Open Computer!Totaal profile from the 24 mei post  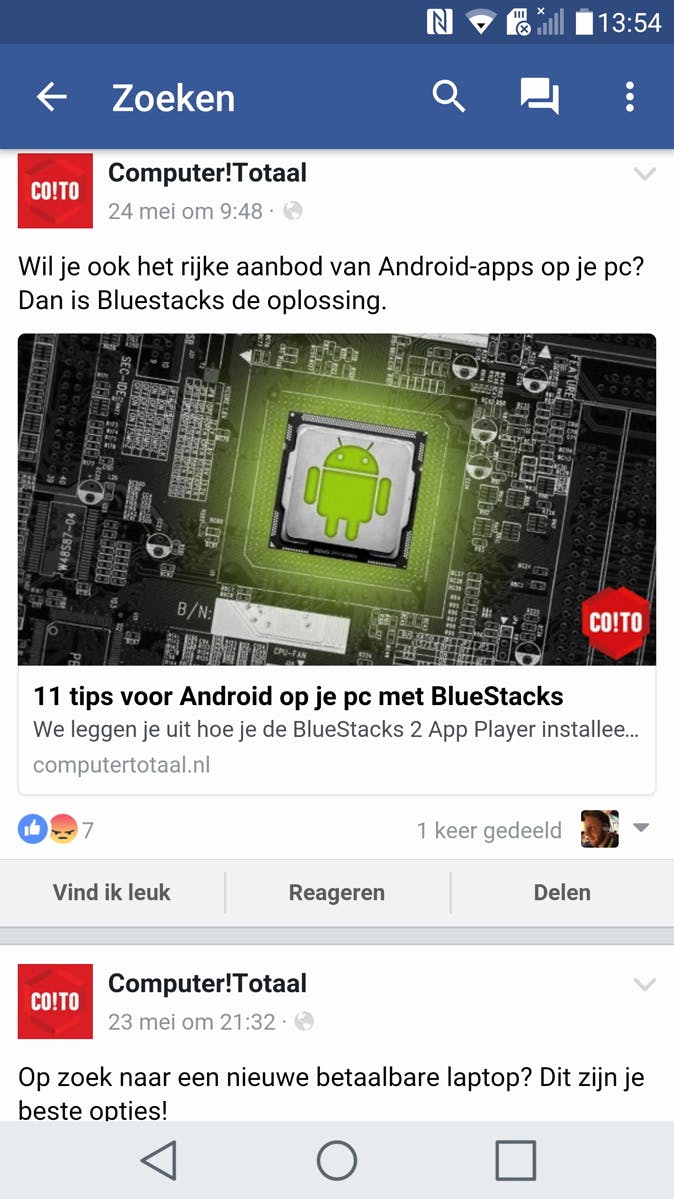point(207,173)
